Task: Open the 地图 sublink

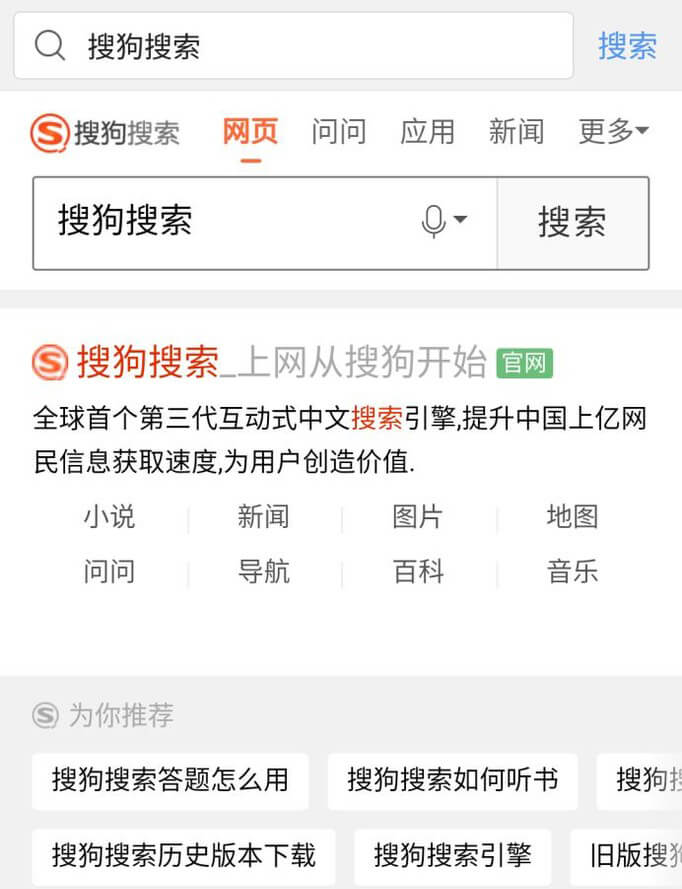Action: click(572, 517)
